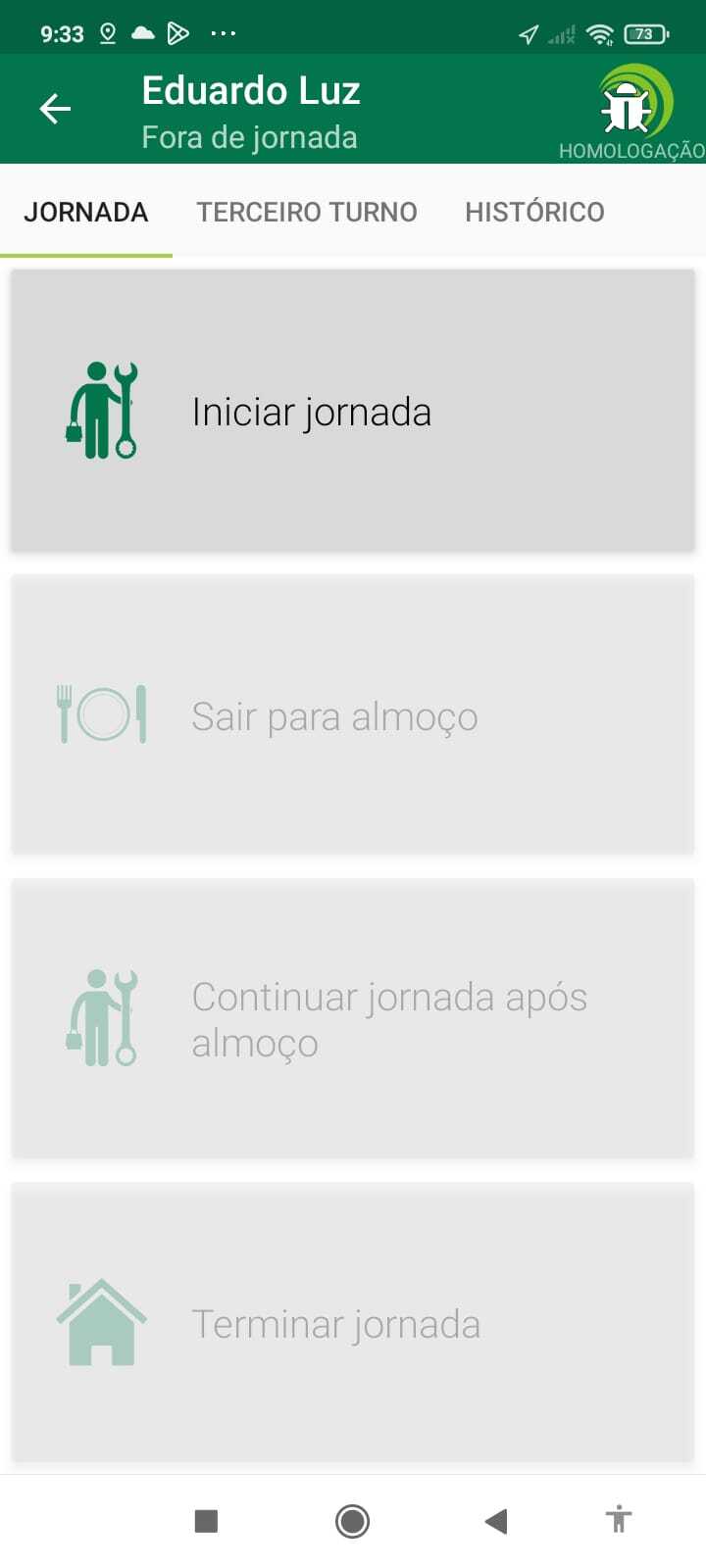Open recent apps from the navigation bar
706x1568 pixels.
pos(206,1521)
